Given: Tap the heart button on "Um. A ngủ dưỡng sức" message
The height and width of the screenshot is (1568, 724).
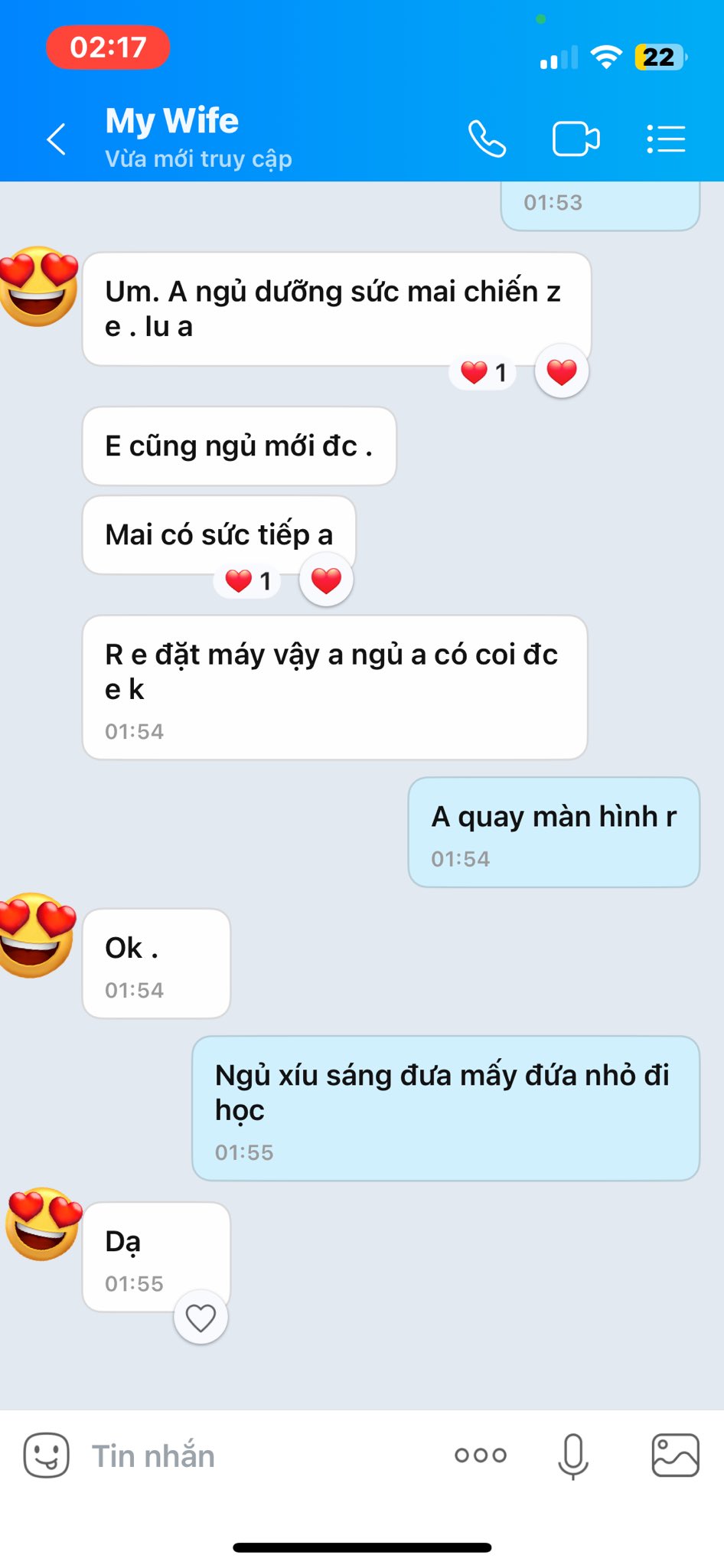Looking at the screenshot, I should point(562,372).
